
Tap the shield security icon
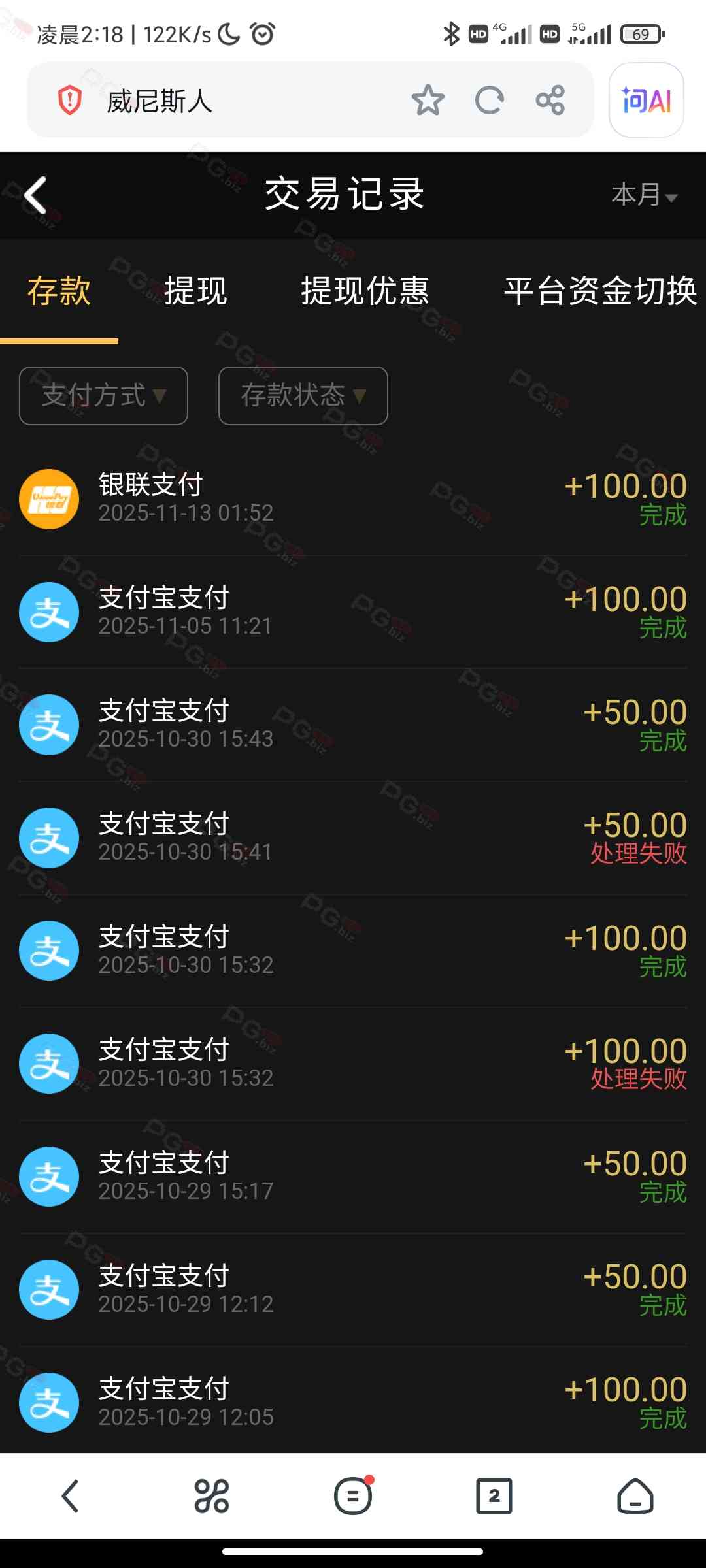(x=70, y=101)
